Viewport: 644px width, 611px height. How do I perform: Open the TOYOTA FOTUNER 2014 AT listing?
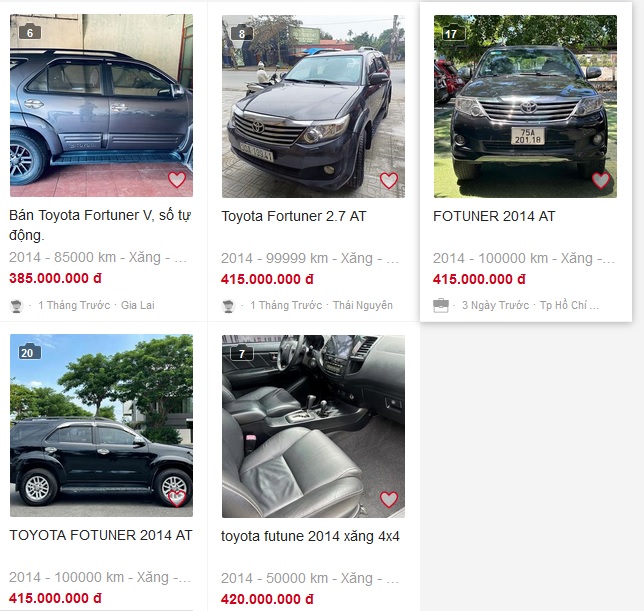[x=100, y=535]
